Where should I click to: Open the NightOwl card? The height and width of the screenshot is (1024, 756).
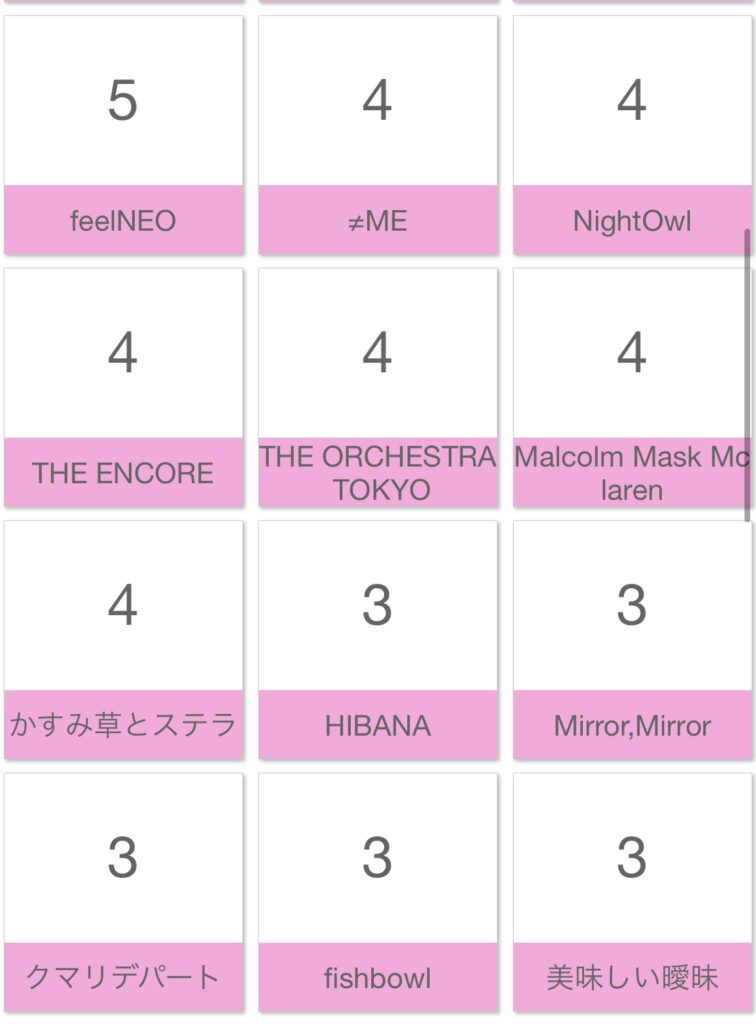point(631,135)
